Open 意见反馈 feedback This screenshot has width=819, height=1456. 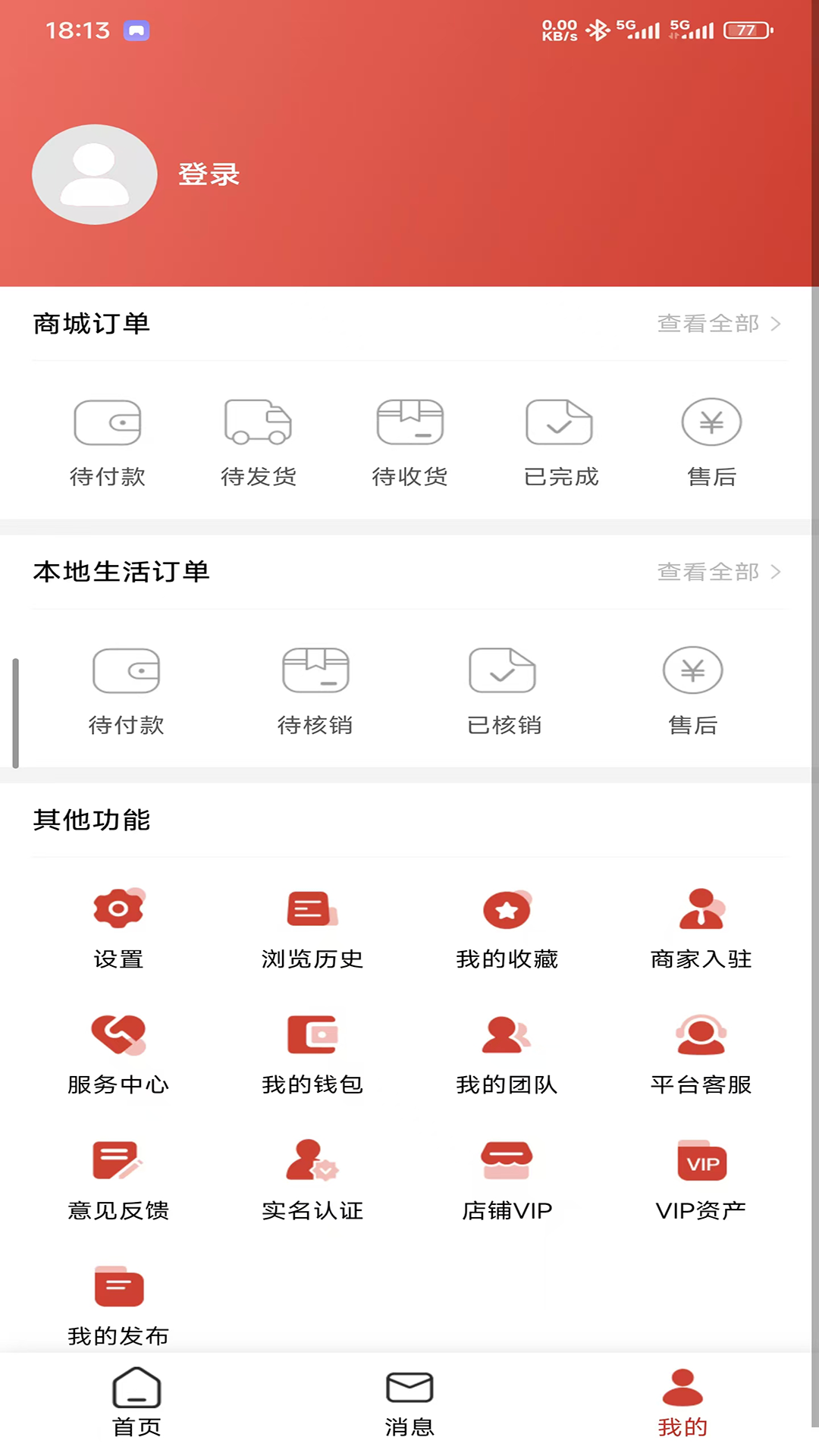pyautogui.click(x=118, y=1175)
